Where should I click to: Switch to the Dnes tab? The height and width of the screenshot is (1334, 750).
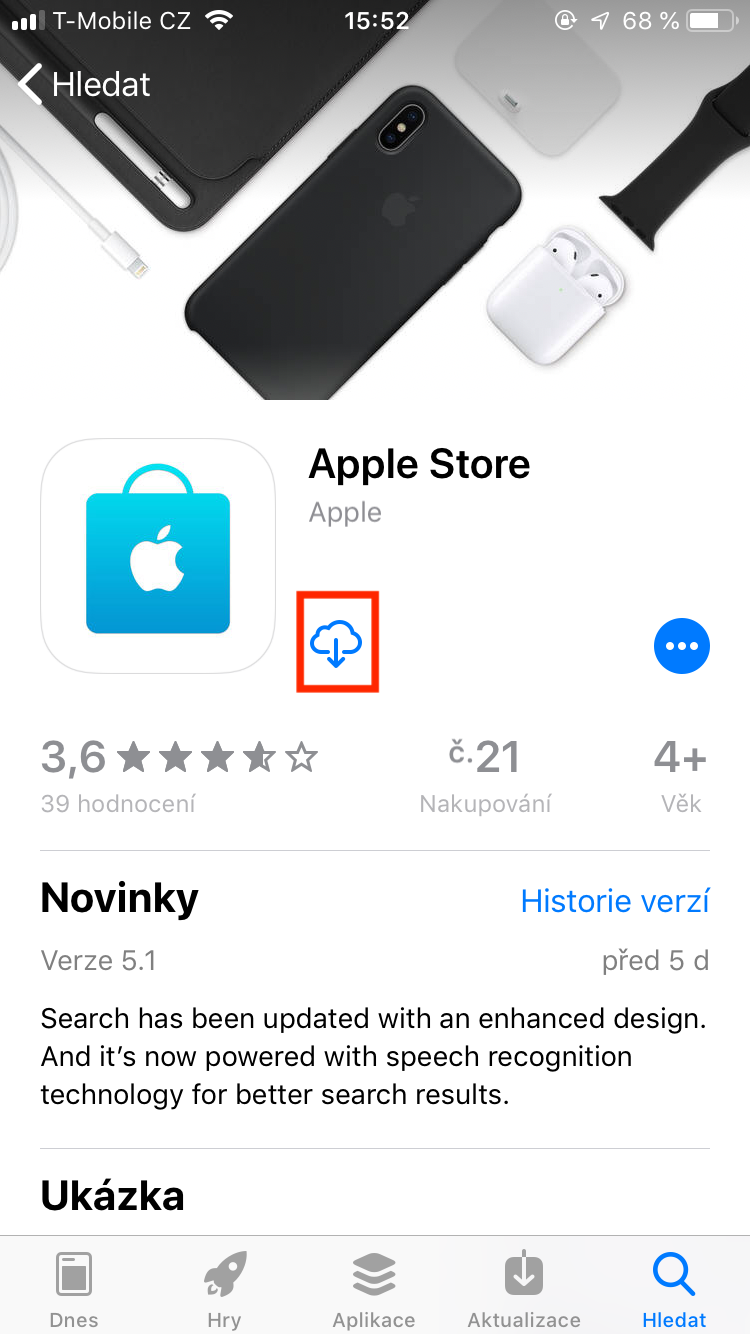[x=74, y=1288]
